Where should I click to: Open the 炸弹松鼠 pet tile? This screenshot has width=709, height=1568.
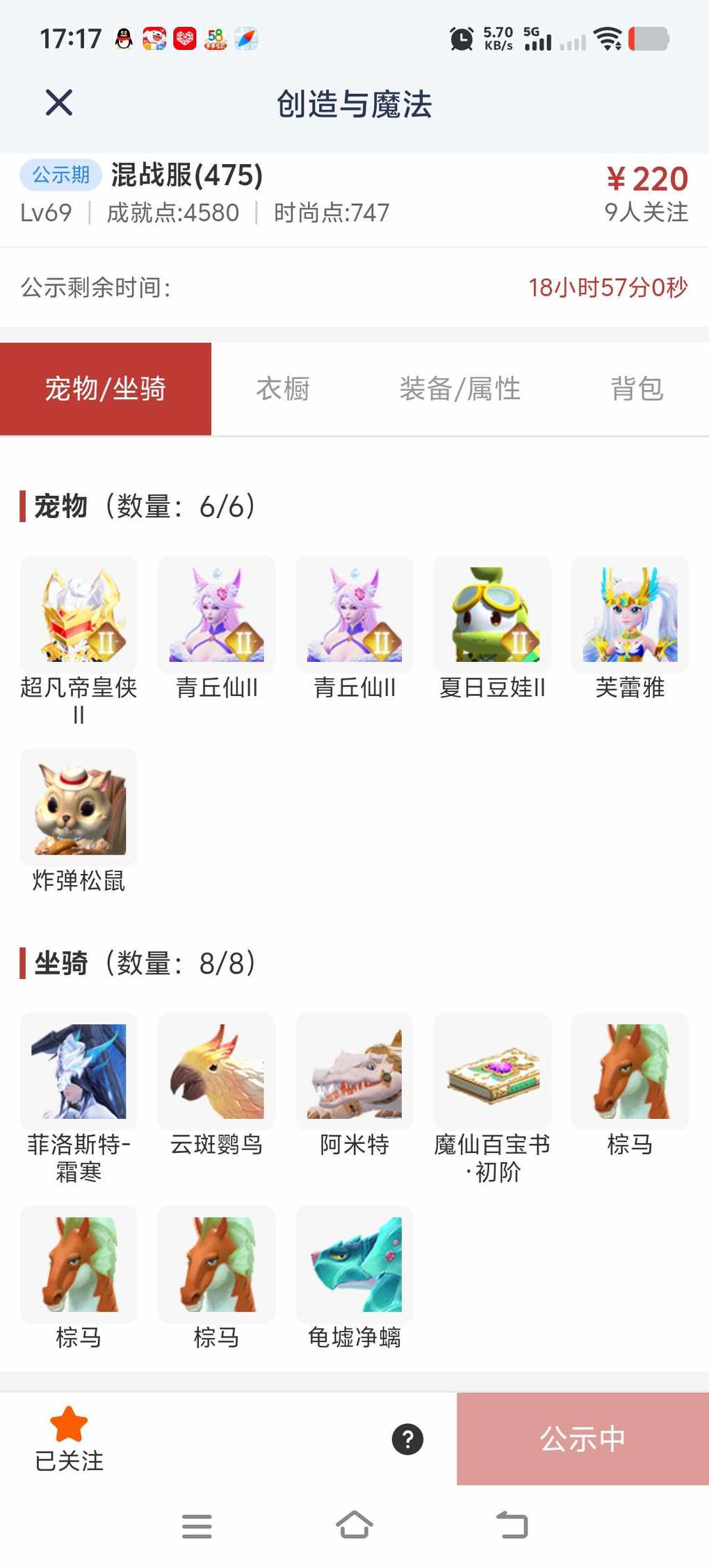pyautogui.click(x=79, y=807)
